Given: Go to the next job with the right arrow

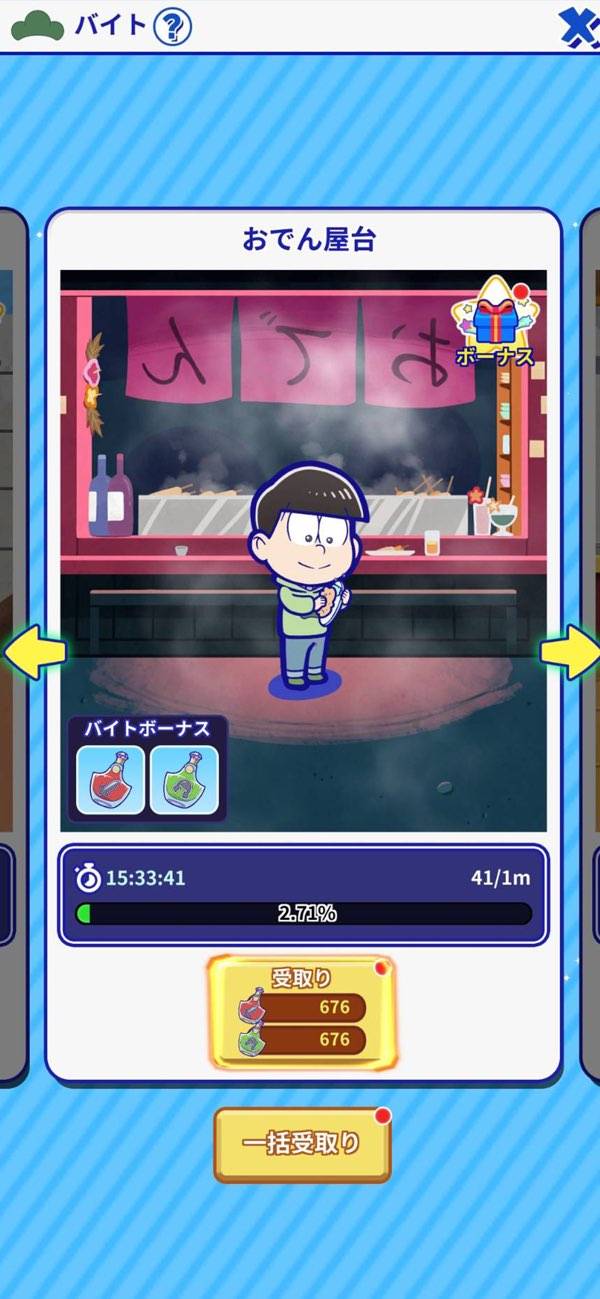Looking at the screenshot, I should [x=570, y=654].
